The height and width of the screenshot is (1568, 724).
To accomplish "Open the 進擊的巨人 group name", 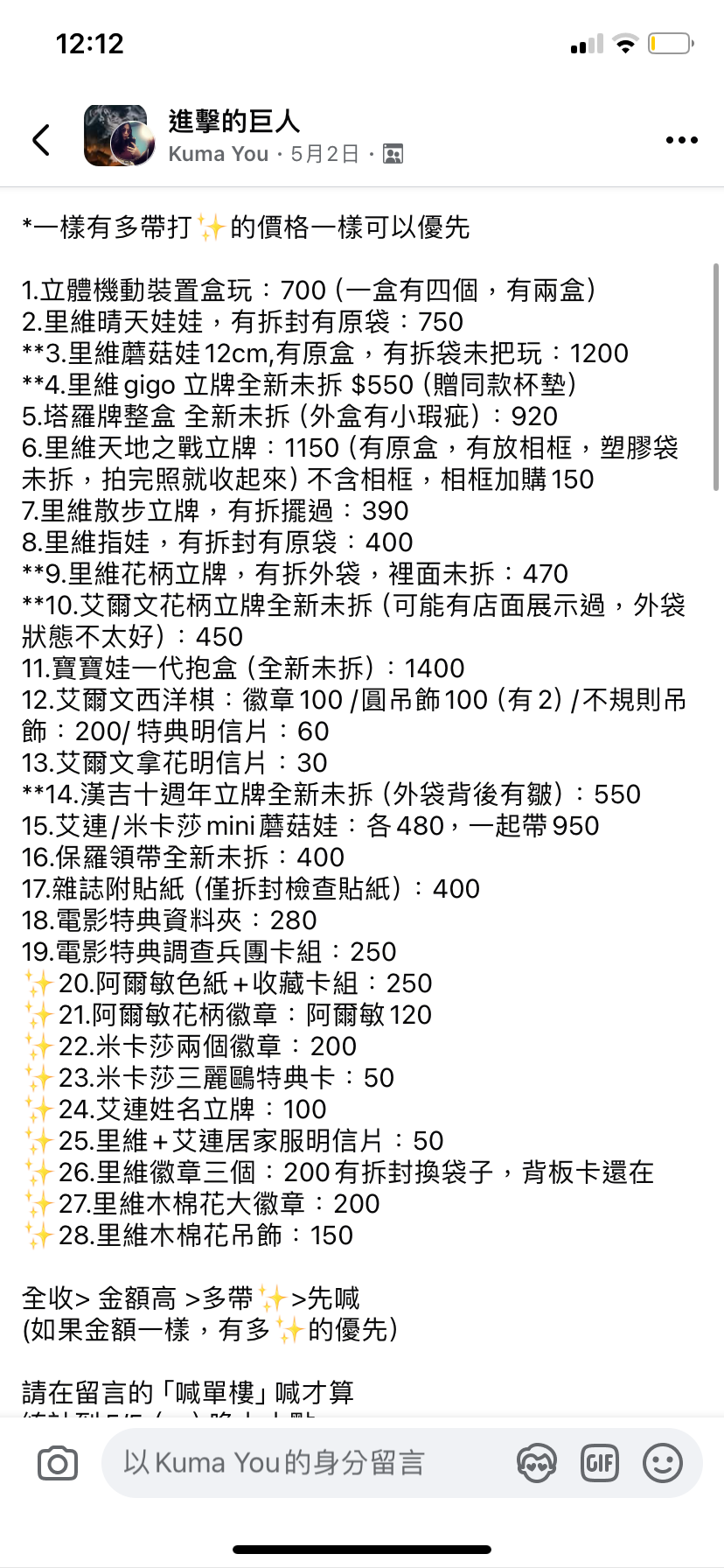I will tap(234, 121).
